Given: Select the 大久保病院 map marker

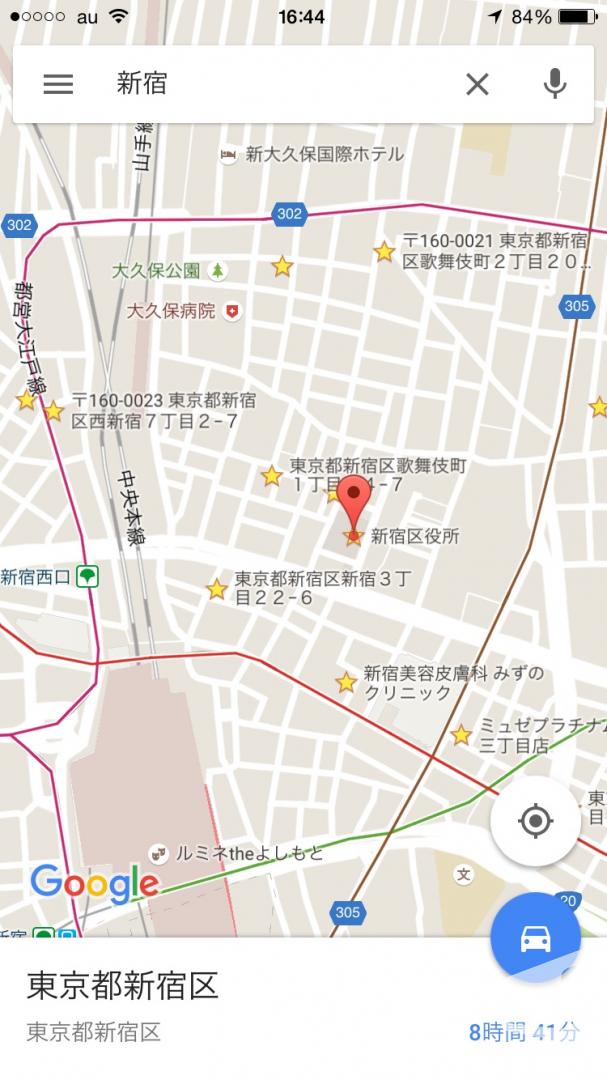Looking at the screenshot, I should tap(232, 311).
